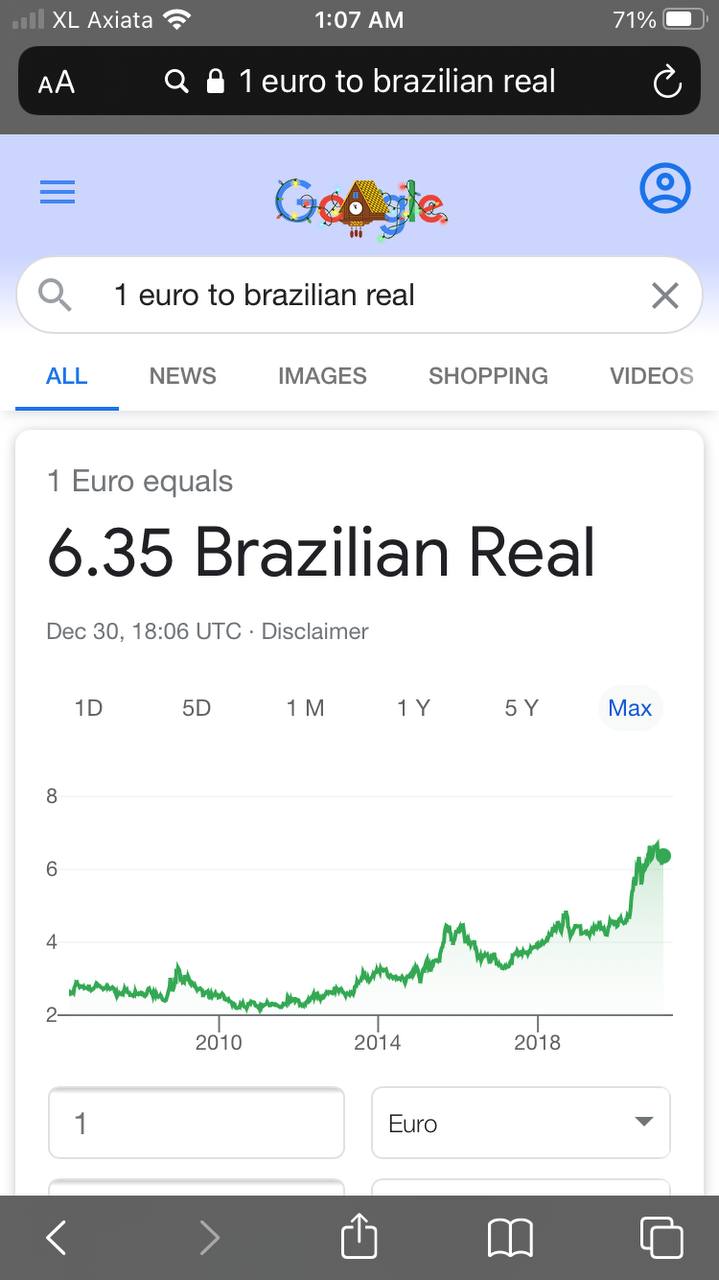
Task: Select the 1D chart range
Action: click(88, 708)
